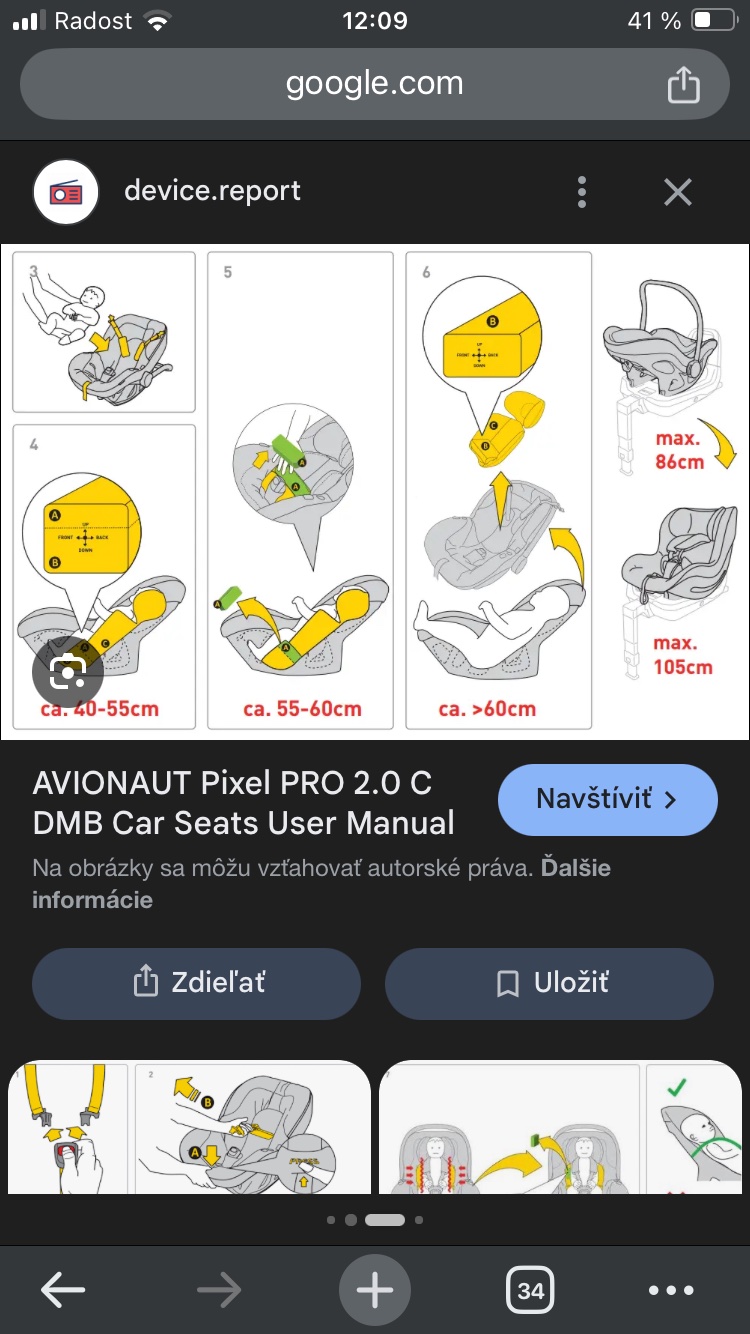This screenshot has height=1334, width=750.
Task: Open the three-dot options for device.report
Action: point(582,192)
